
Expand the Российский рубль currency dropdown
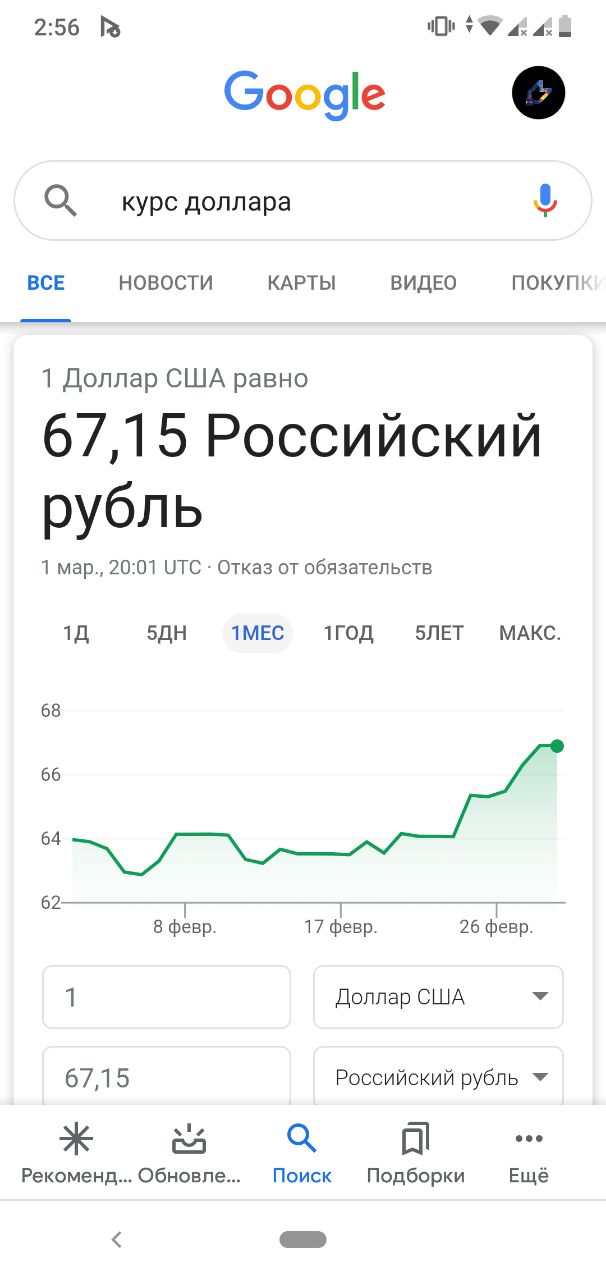(438, 1077)
